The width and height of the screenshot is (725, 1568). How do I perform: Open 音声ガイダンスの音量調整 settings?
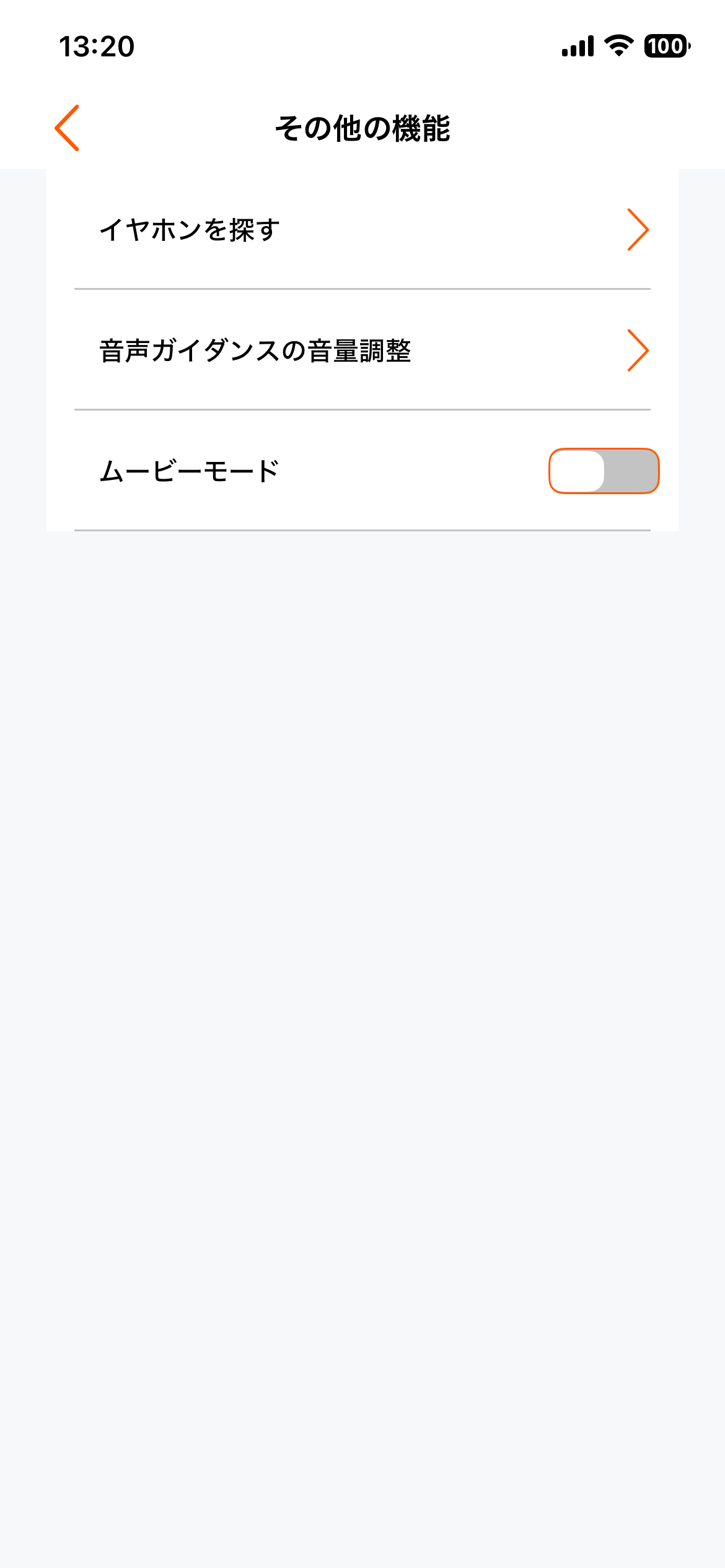coord(362,351)
